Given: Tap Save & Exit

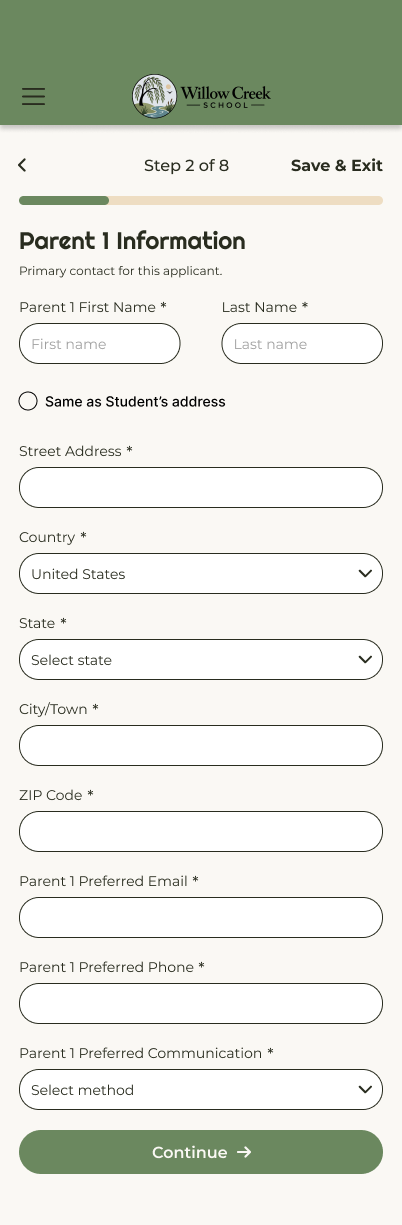Looking at the screenshot, I should point(337,165).
